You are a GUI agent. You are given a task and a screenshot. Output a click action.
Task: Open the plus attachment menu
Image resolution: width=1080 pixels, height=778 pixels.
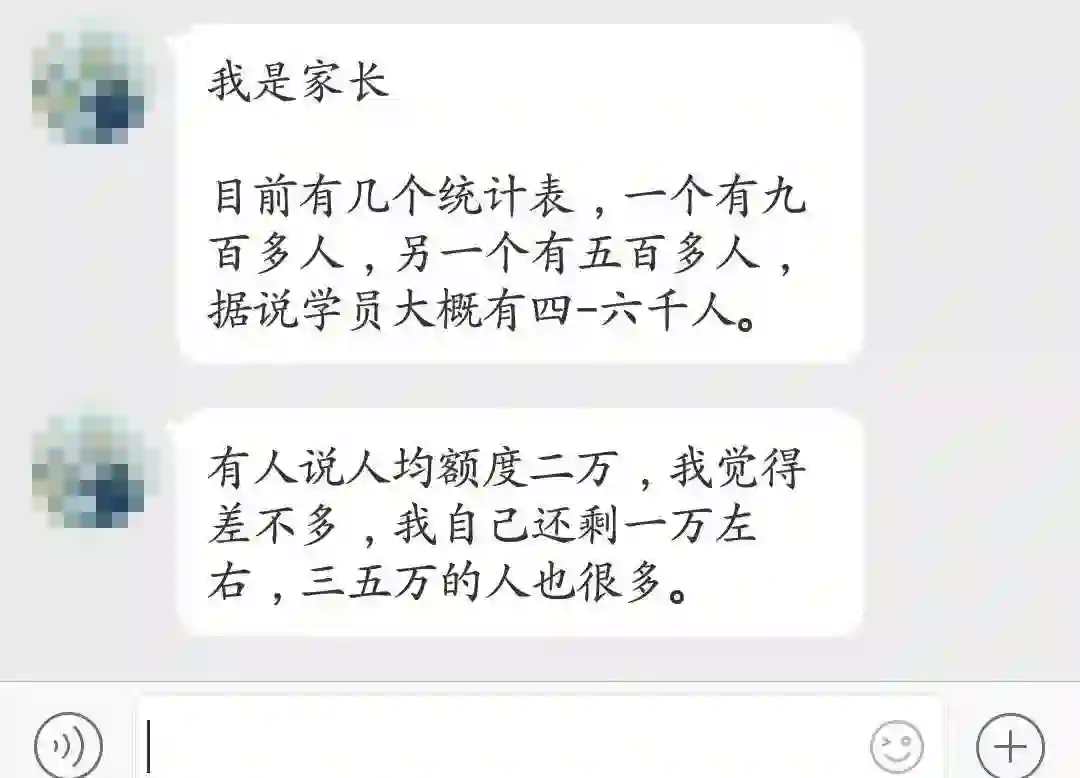pyautogui.click(x=1010, y=746)
